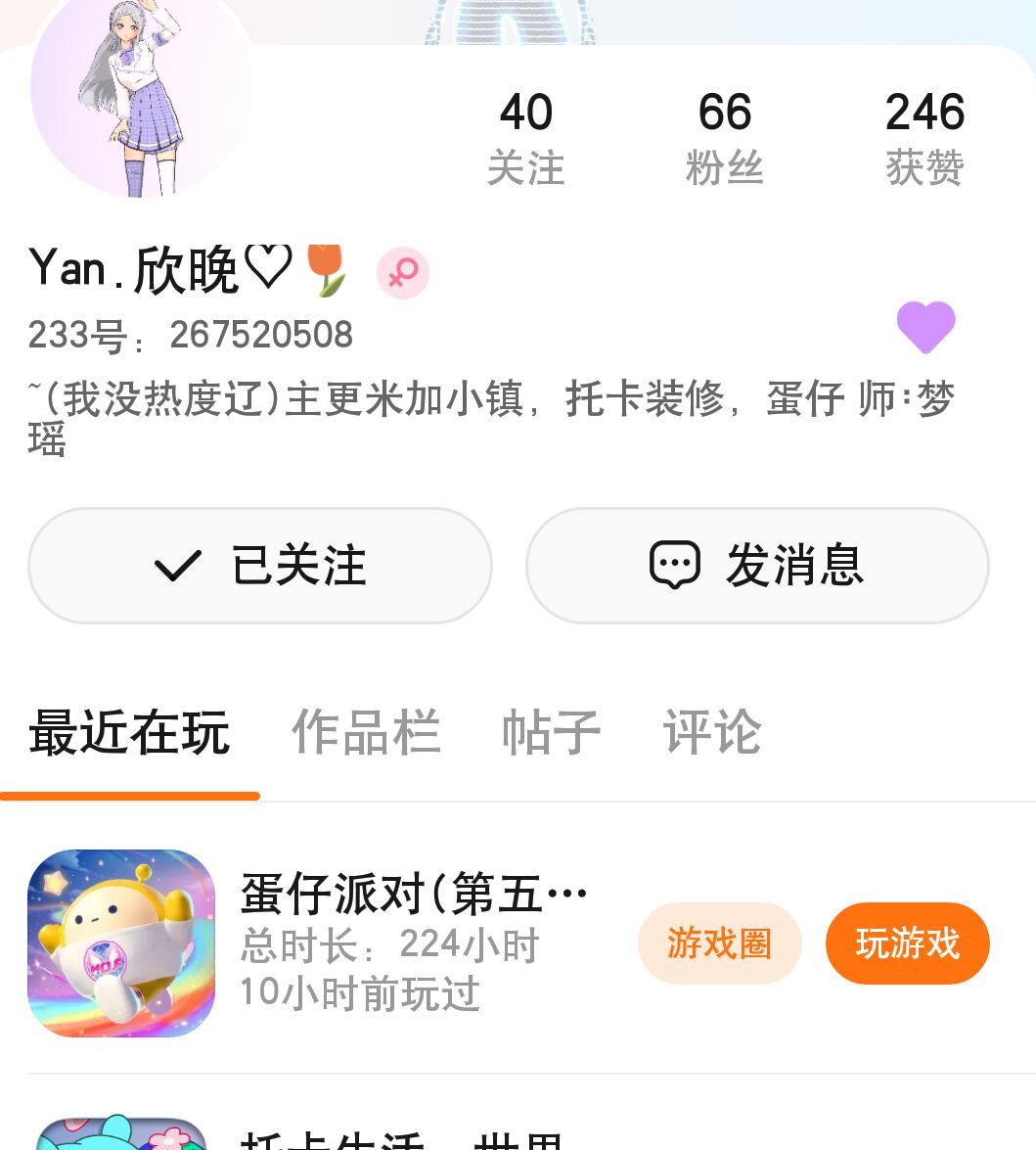View the 粉丝 followers list
This screenshot has width=1036, height=1150.
[x=725, y=137]
